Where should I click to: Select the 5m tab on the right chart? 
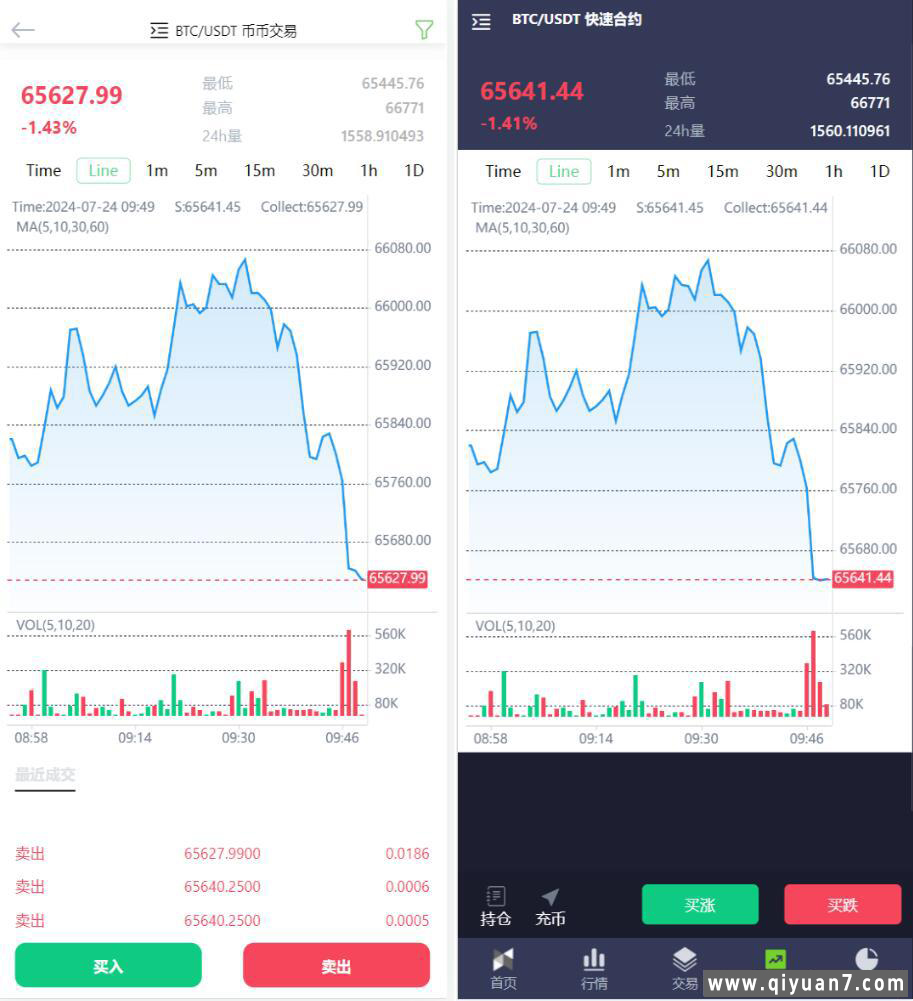[x=667, y=171]
